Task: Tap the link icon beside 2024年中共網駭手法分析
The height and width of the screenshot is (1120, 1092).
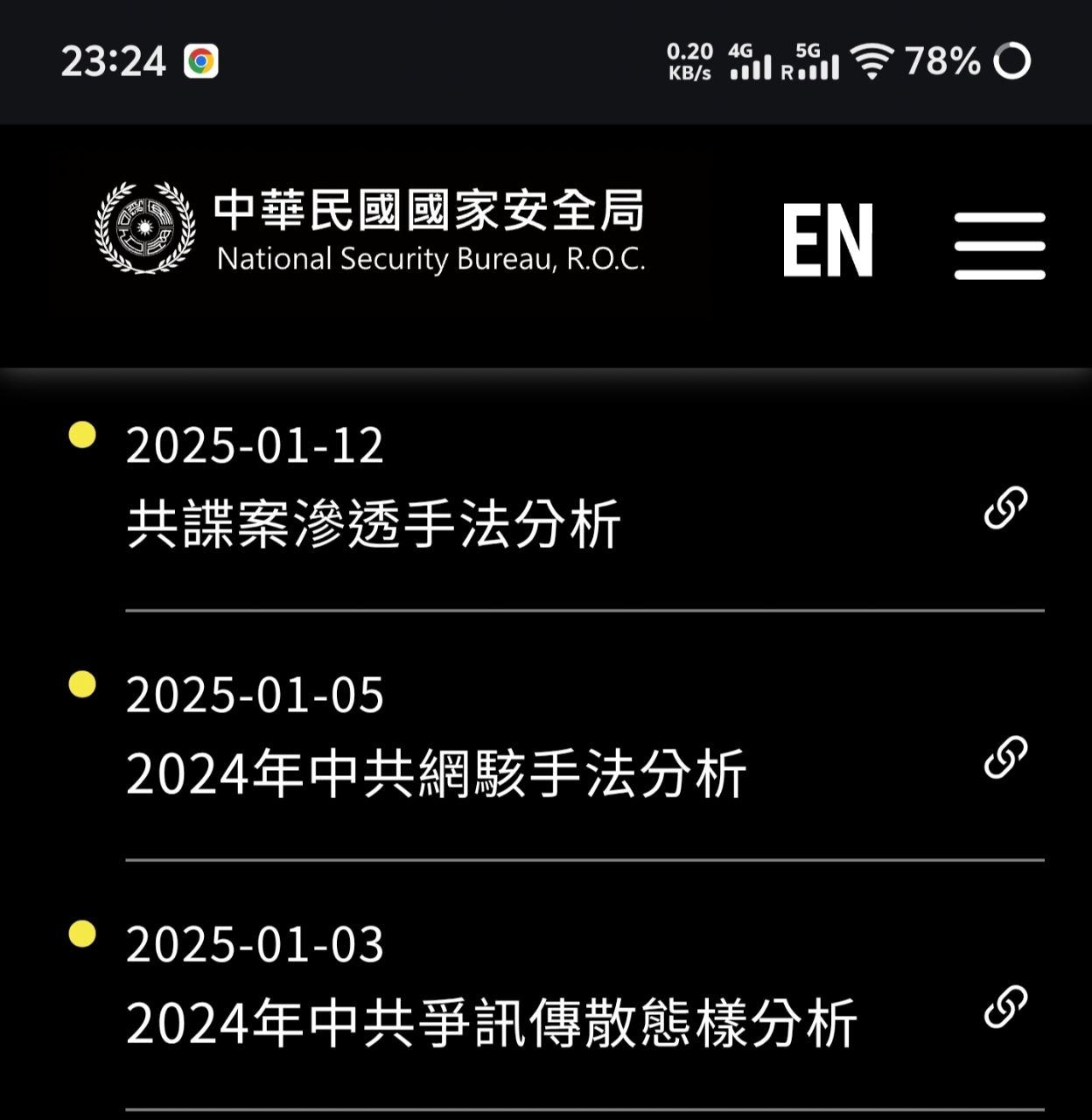Action: [x=1005, y=758]
